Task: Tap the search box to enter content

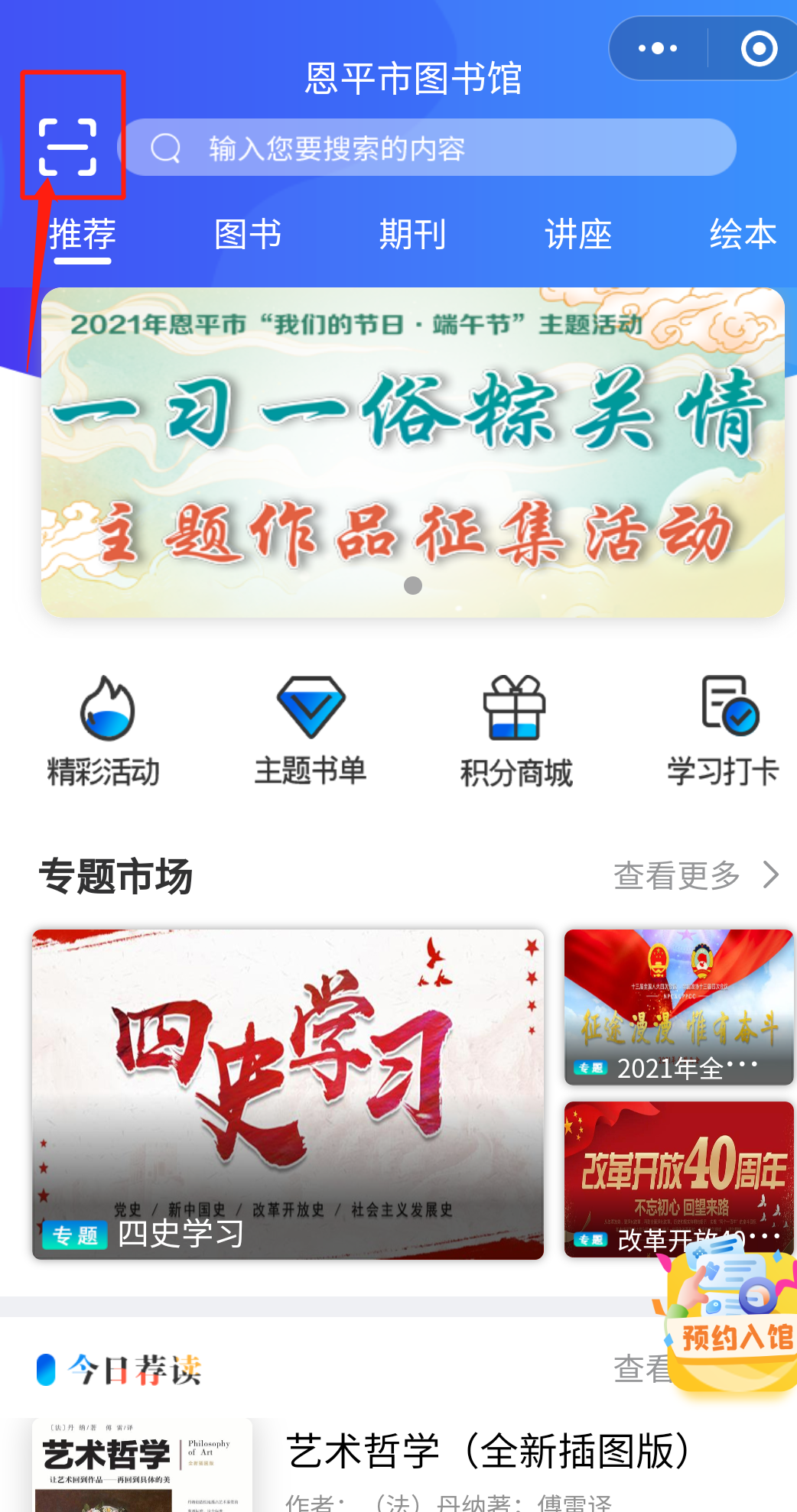Action: 428,148
